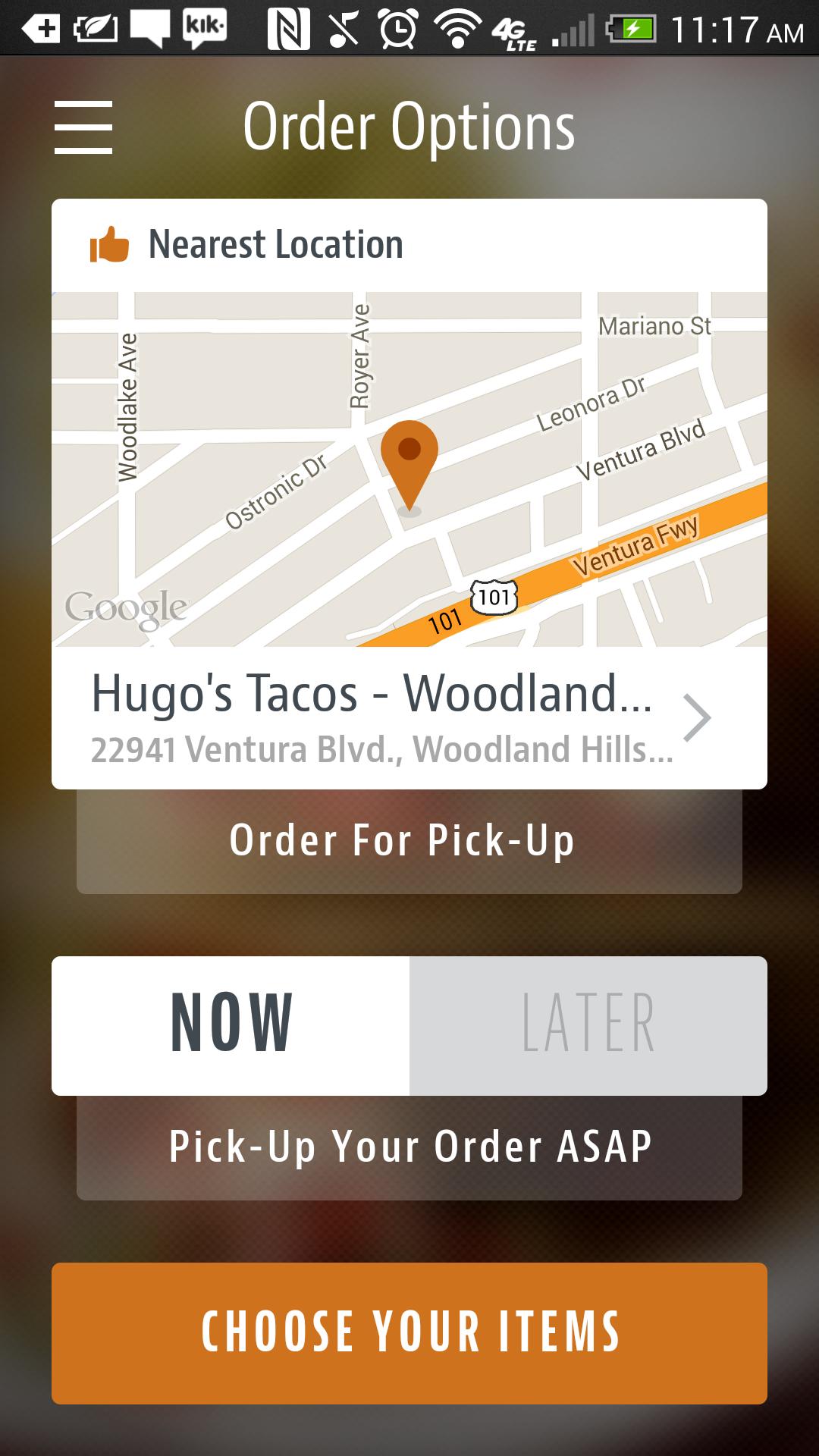This screenshot has width=819, height=1456.
Task: Tap the US 101 highway shield on map
Action: click(x=494, y=598)
